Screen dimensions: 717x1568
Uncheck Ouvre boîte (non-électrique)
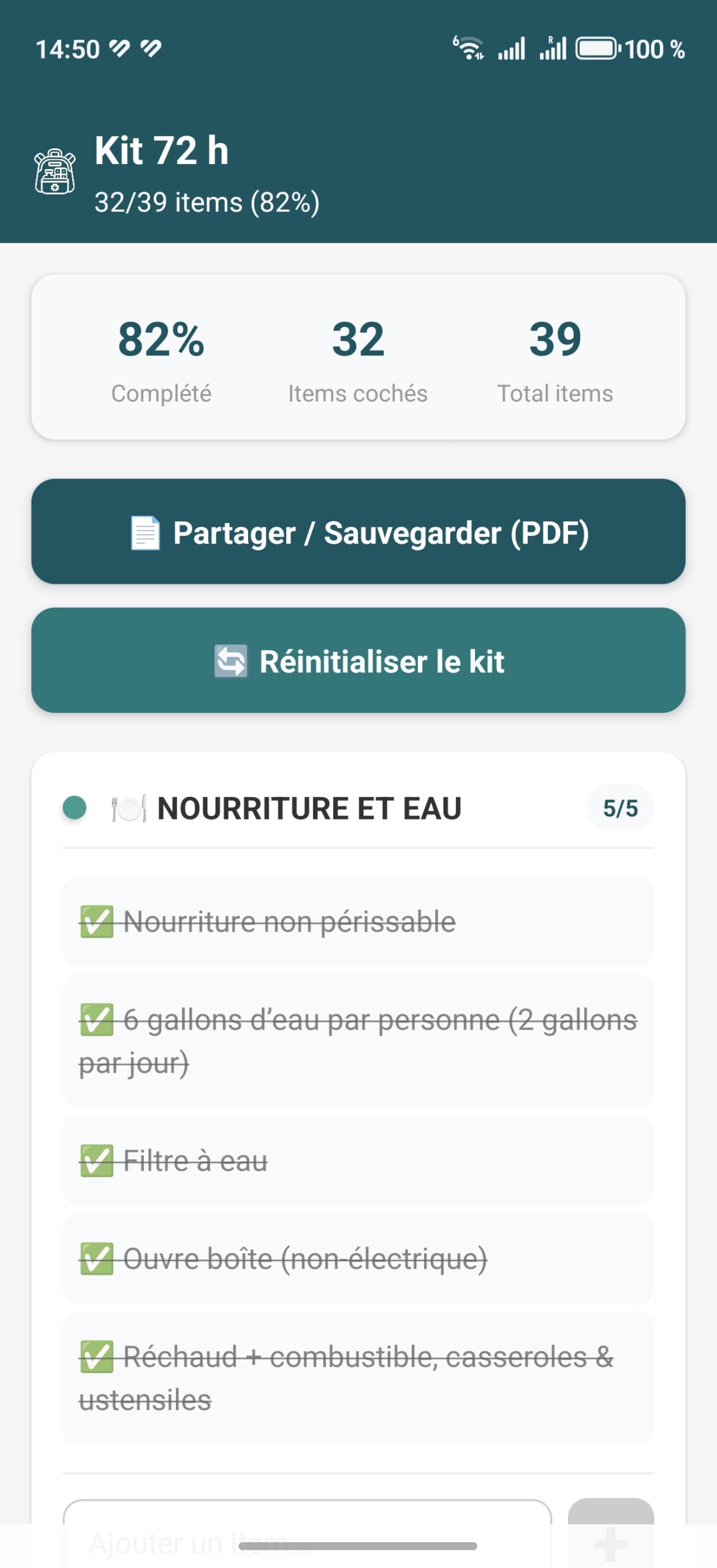[358, 1258]
